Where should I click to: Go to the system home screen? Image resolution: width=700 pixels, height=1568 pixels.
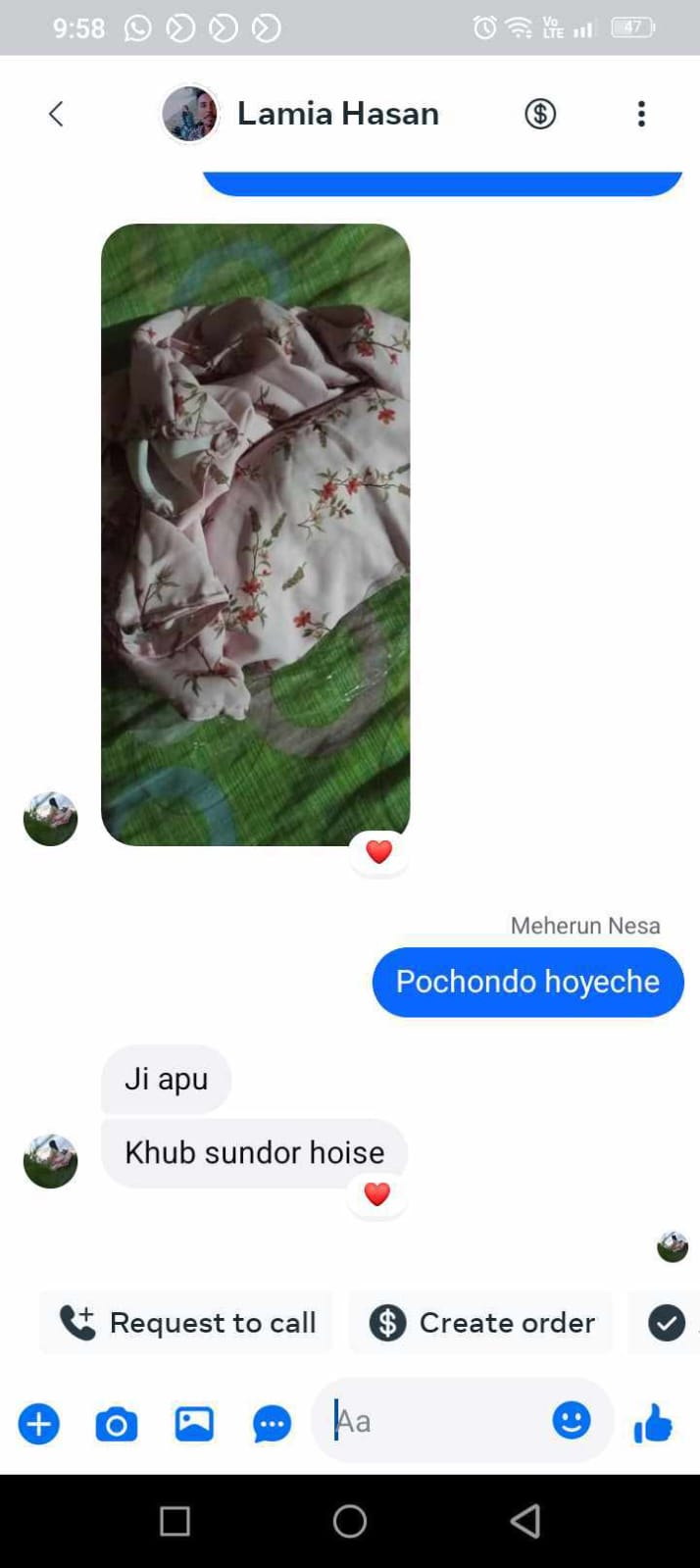pos(350,1521)
